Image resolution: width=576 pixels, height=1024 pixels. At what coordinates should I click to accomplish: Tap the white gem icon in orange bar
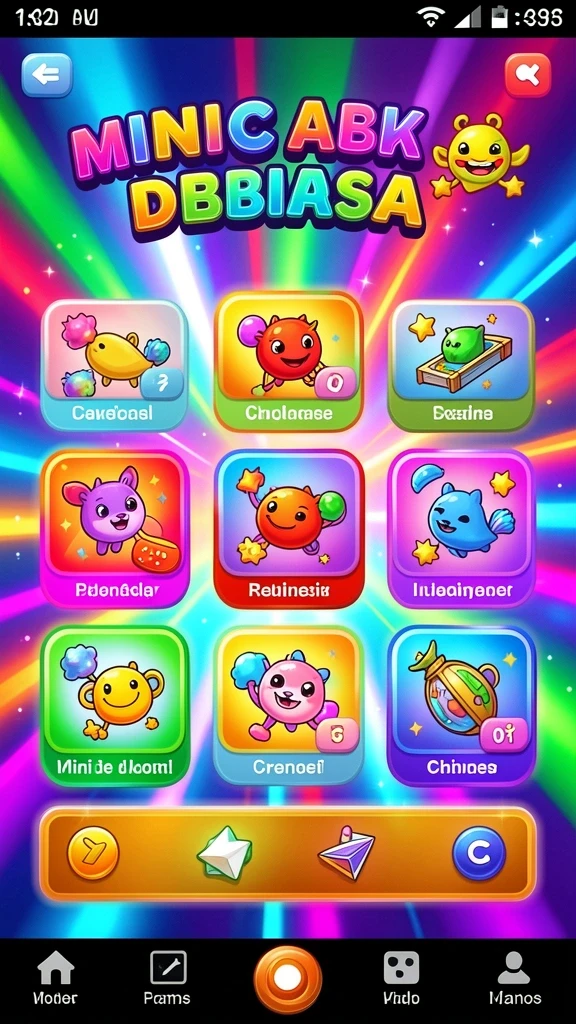[x=225, y=853]
